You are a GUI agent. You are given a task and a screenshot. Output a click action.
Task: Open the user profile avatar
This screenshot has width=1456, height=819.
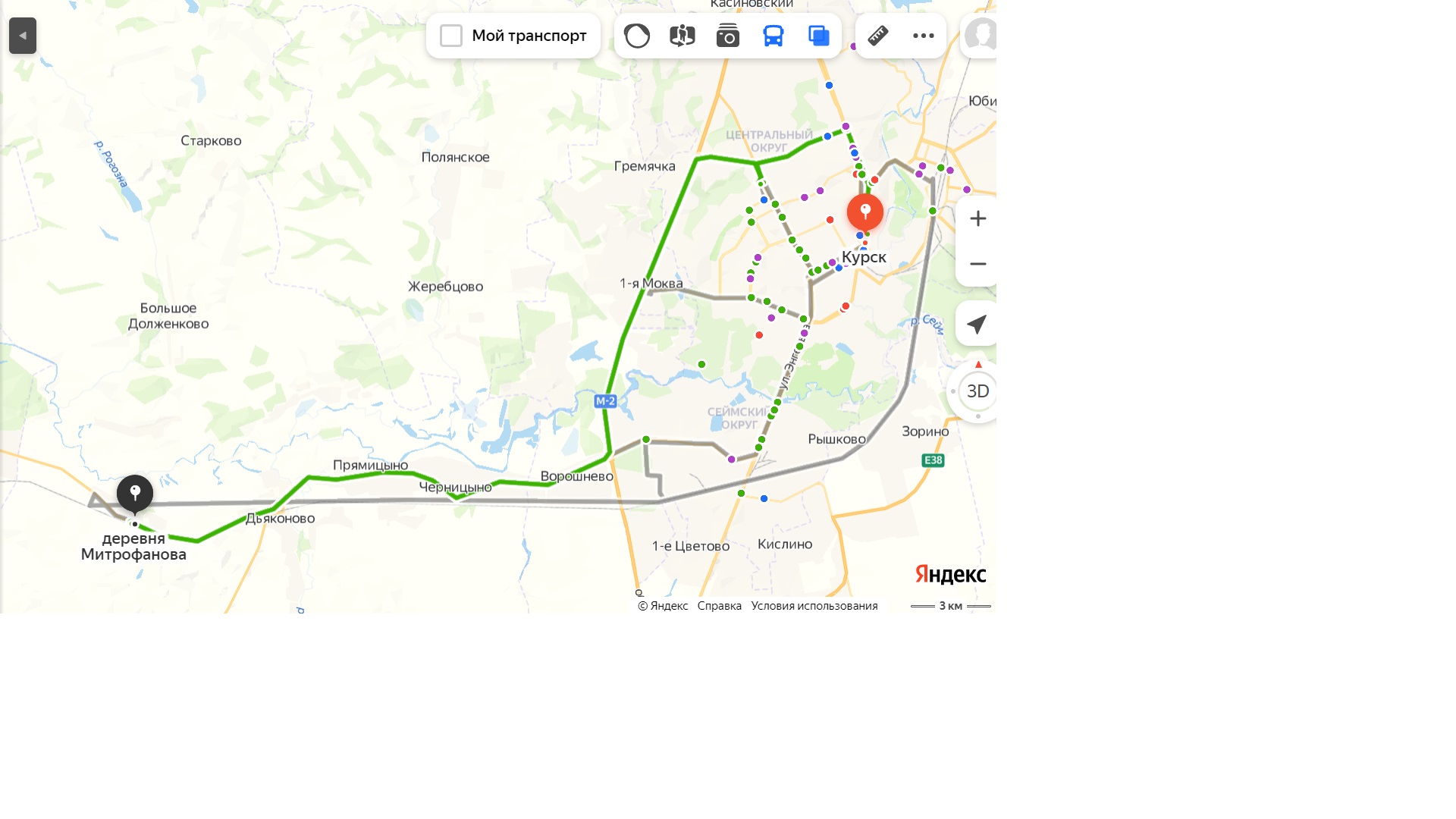(981, 36)
